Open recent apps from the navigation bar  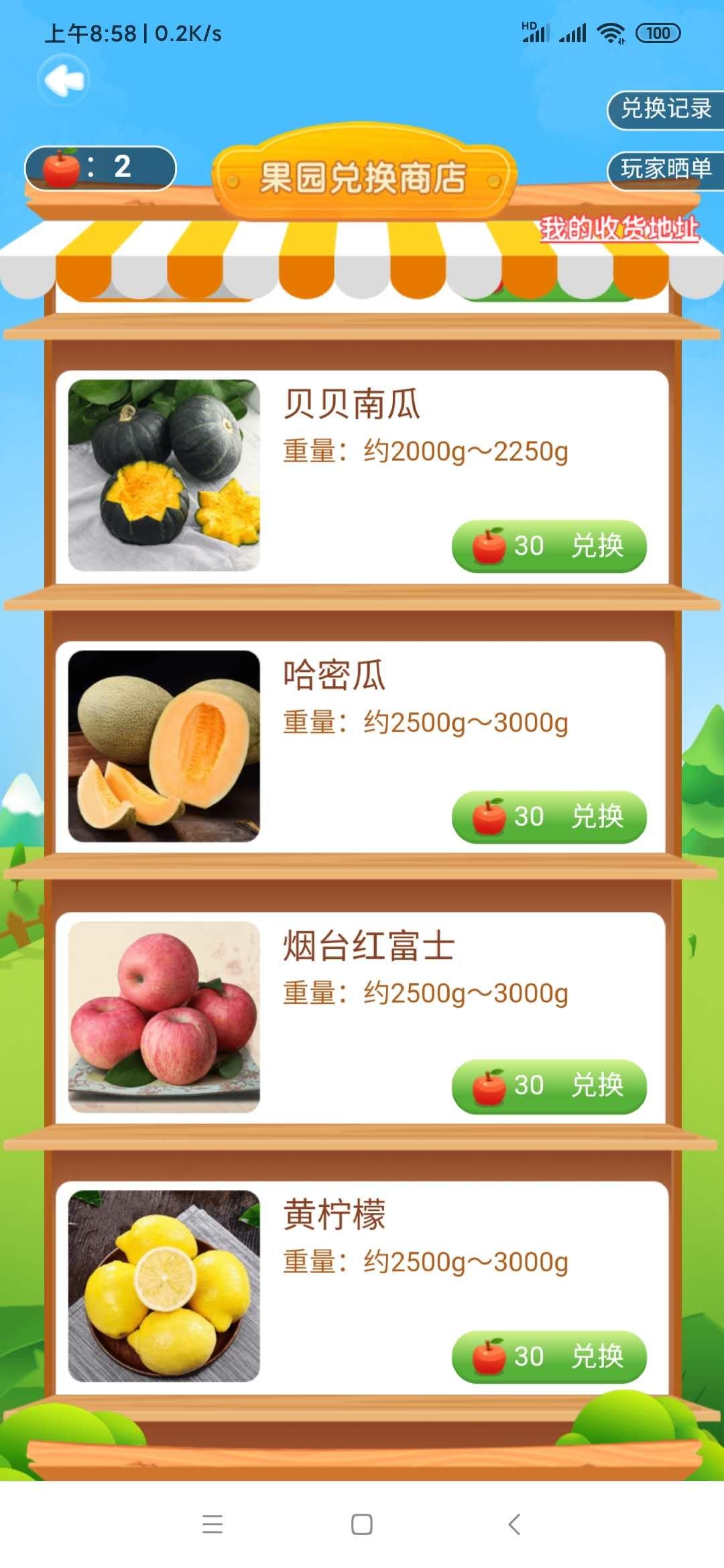coord(213,1524)
